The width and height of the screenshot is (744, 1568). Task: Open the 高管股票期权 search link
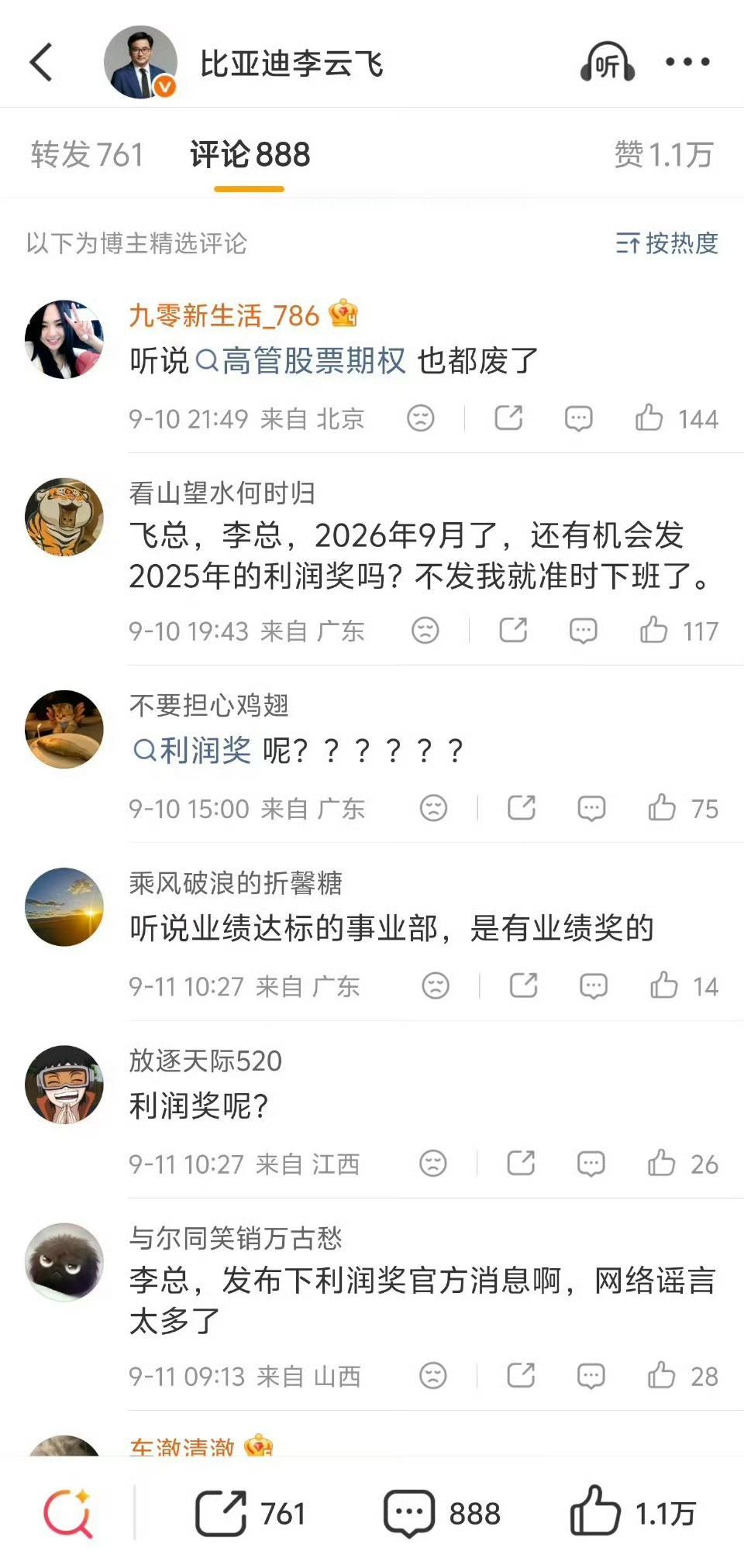tap(301, 360)
